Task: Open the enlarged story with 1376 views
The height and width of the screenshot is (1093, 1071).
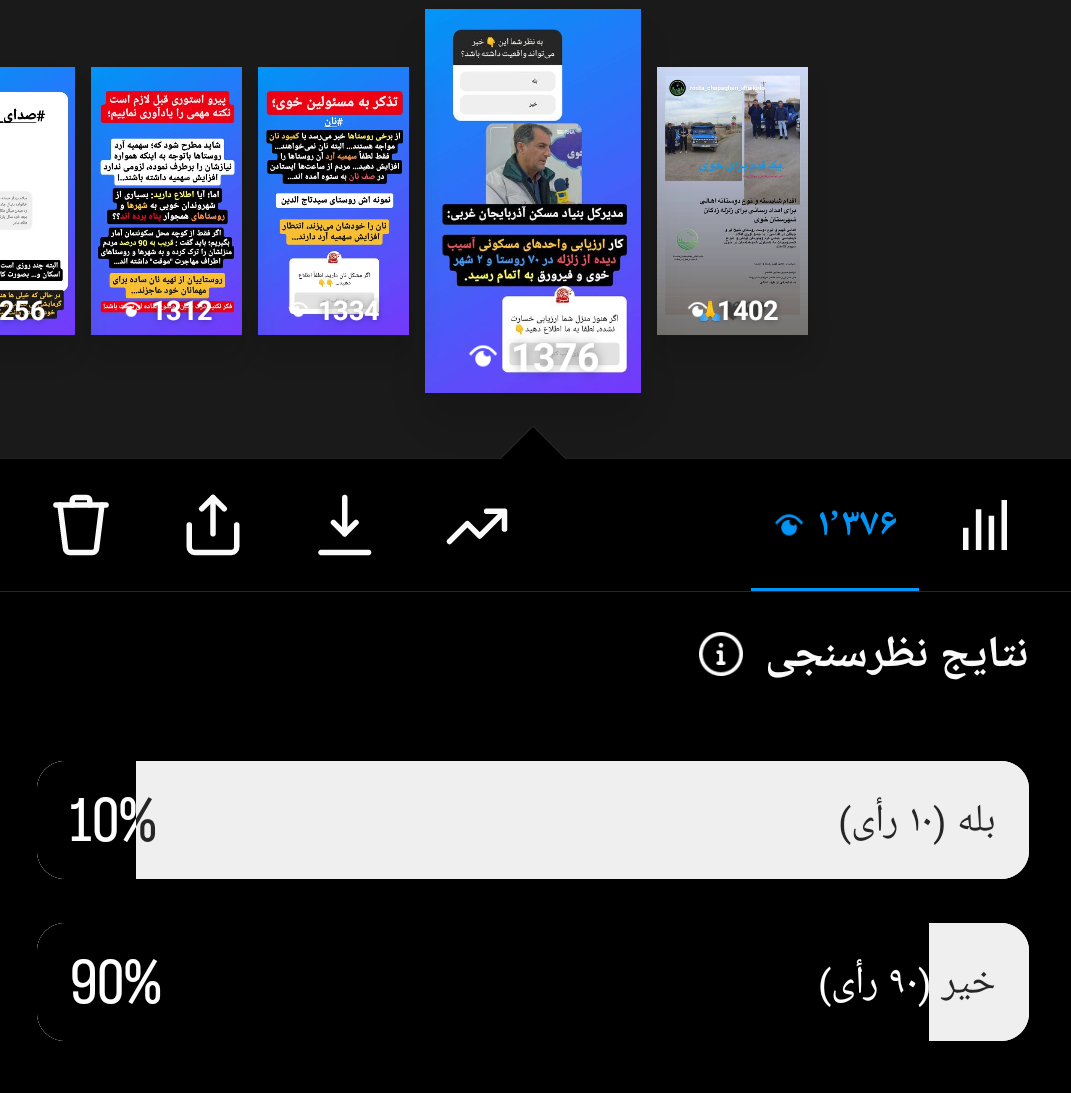Action: click(x=533, y=200)
